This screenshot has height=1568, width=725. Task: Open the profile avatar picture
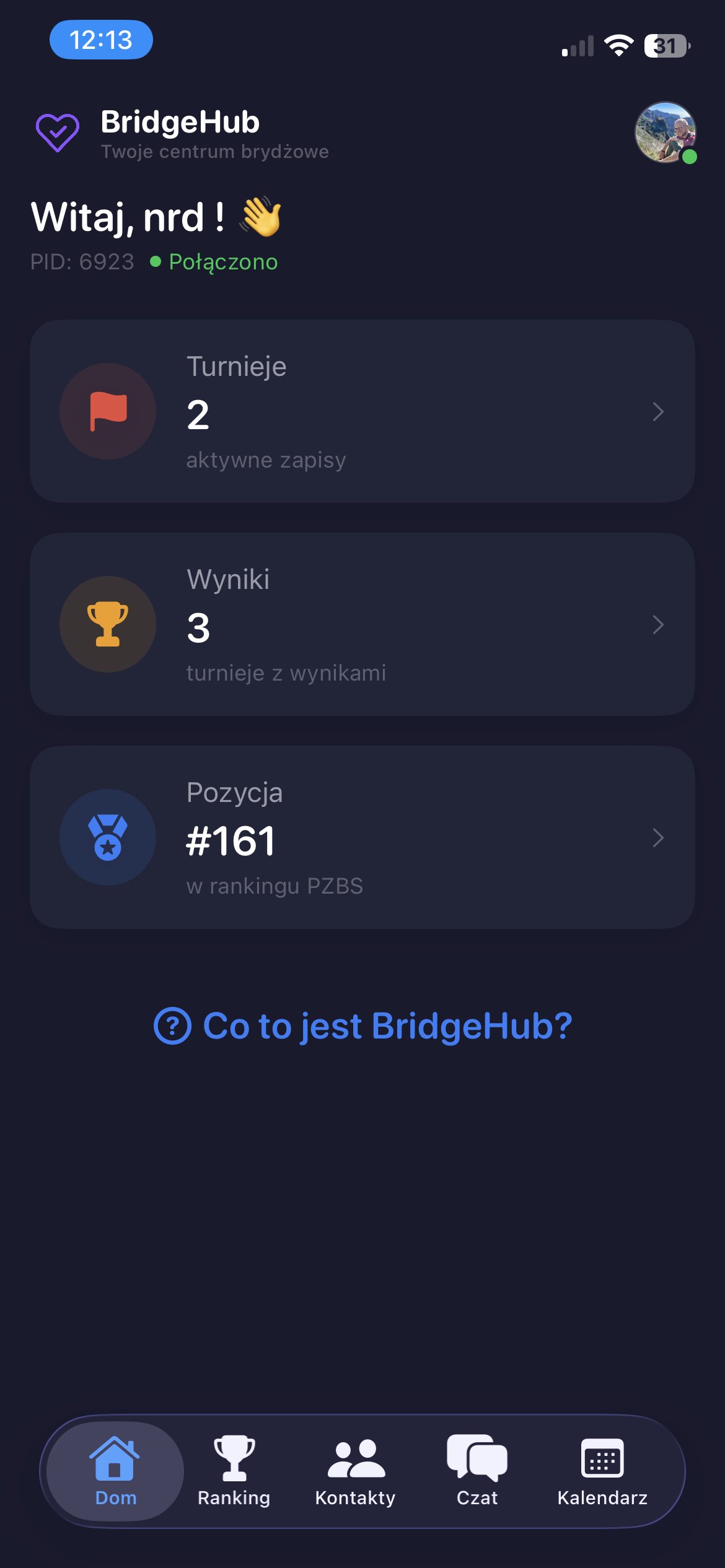(665, 133)
